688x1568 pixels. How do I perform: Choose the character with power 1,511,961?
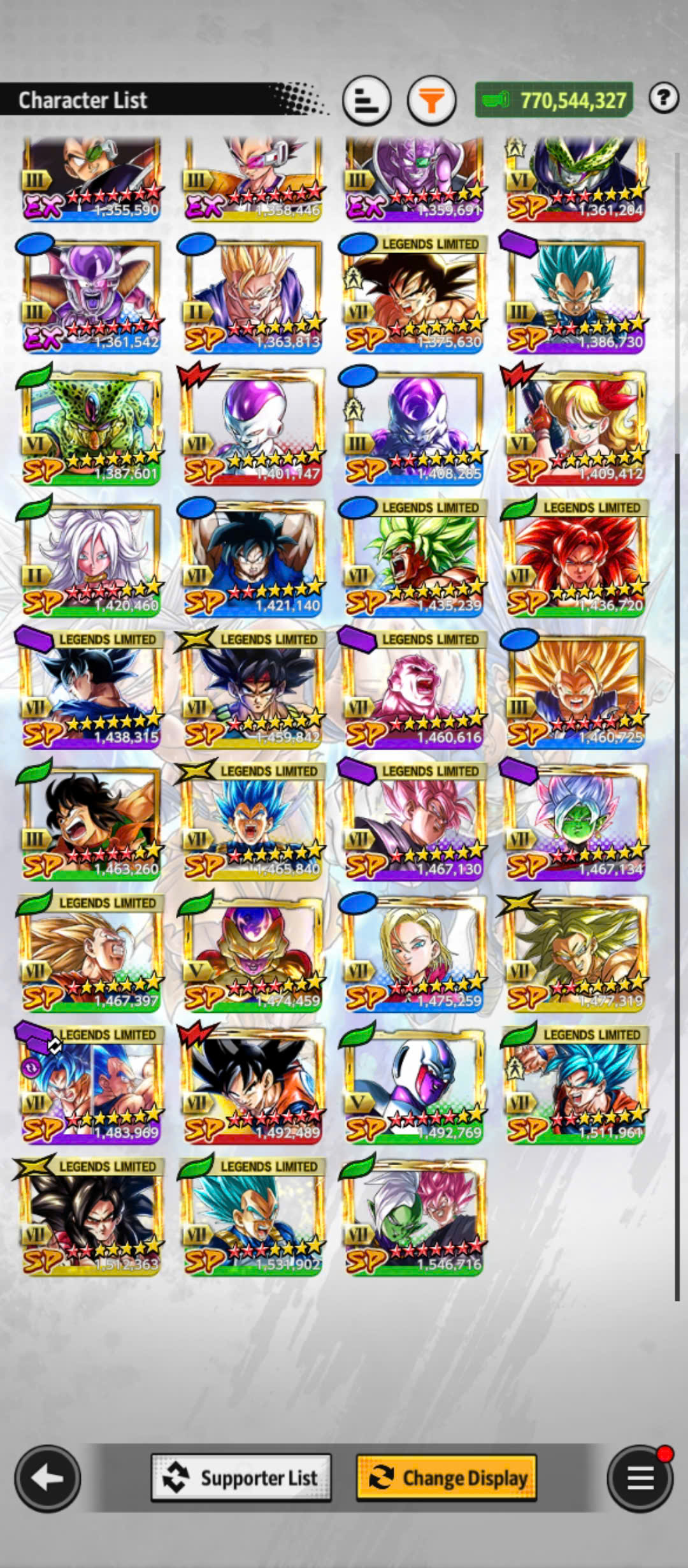tap(576, 1084)
